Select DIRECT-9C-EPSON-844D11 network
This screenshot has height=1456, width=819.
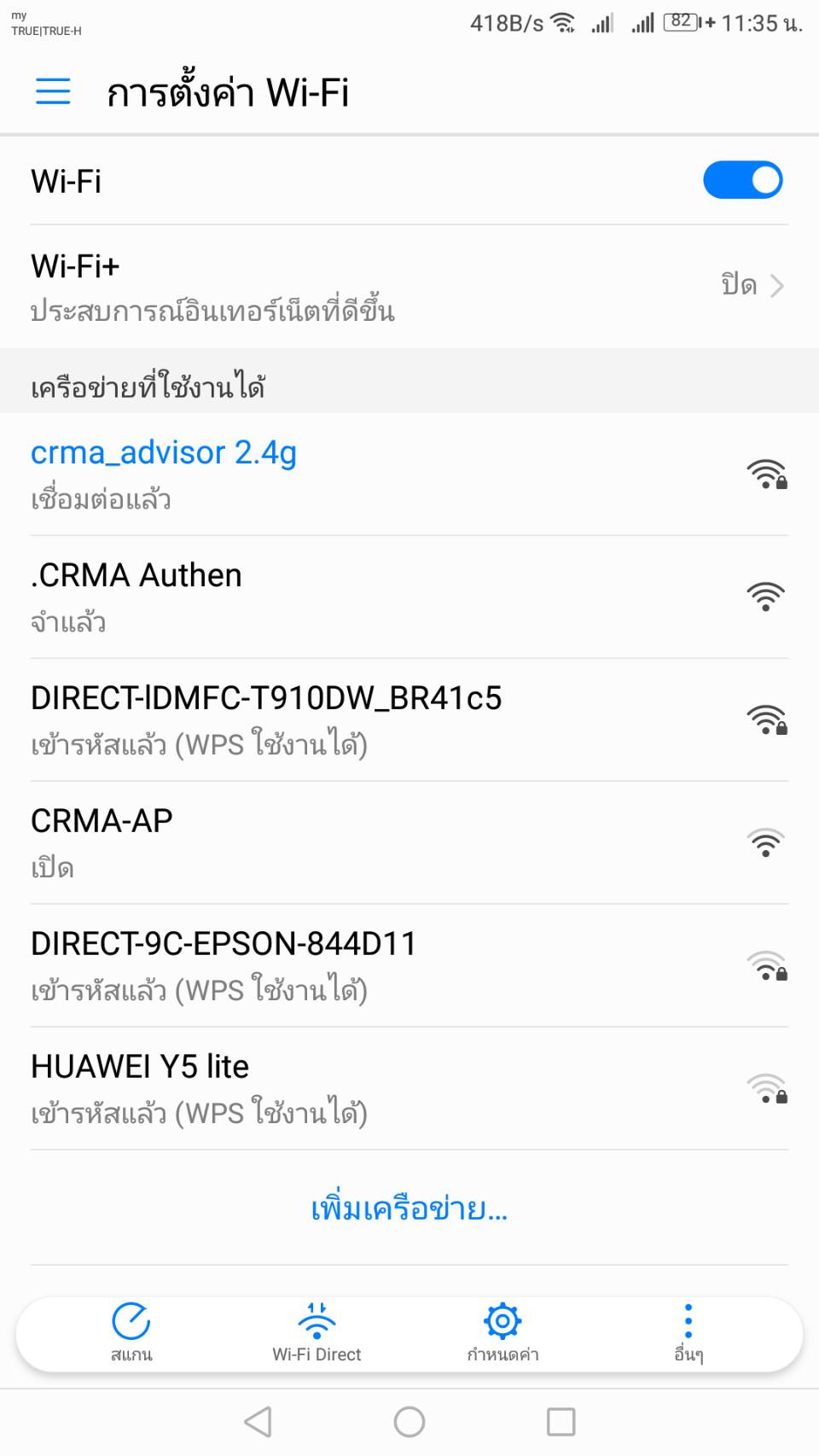point(409,966)
